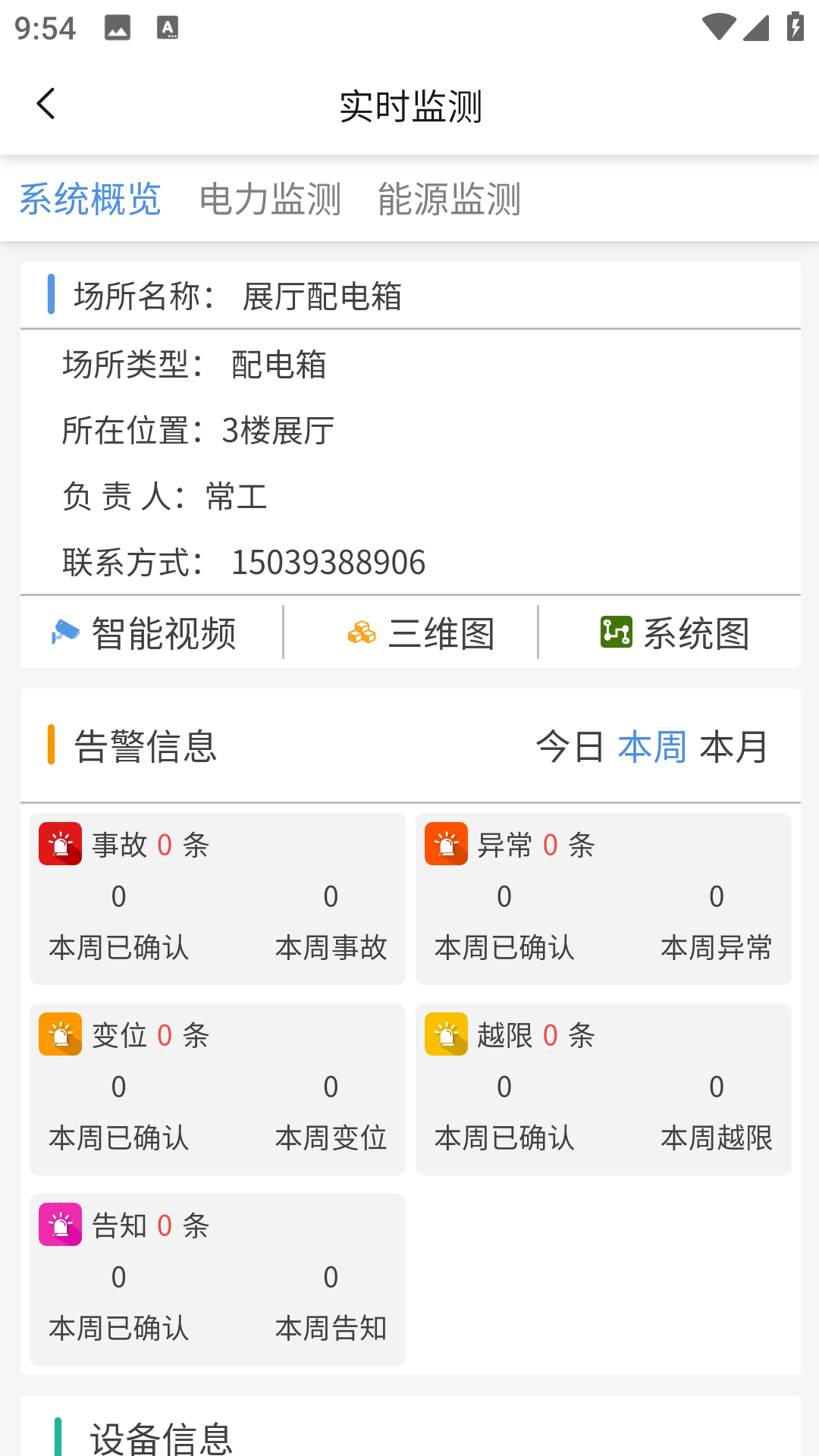The image size is (819, 1456).
Task: Switch to 能源监测 tab
Action: 450,199
